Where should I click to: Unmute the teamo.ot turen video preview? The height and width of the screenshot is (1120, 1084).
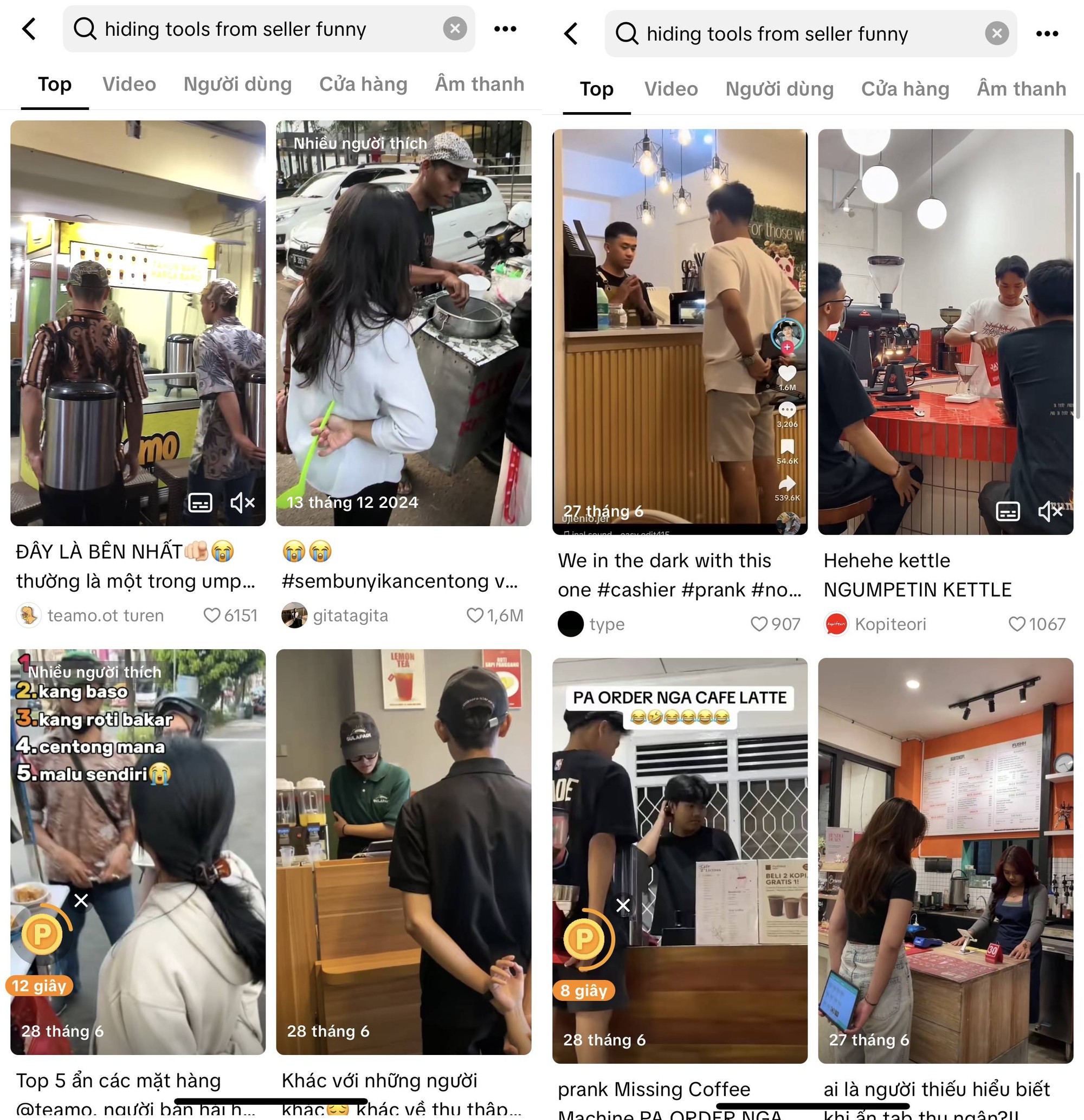242,503
